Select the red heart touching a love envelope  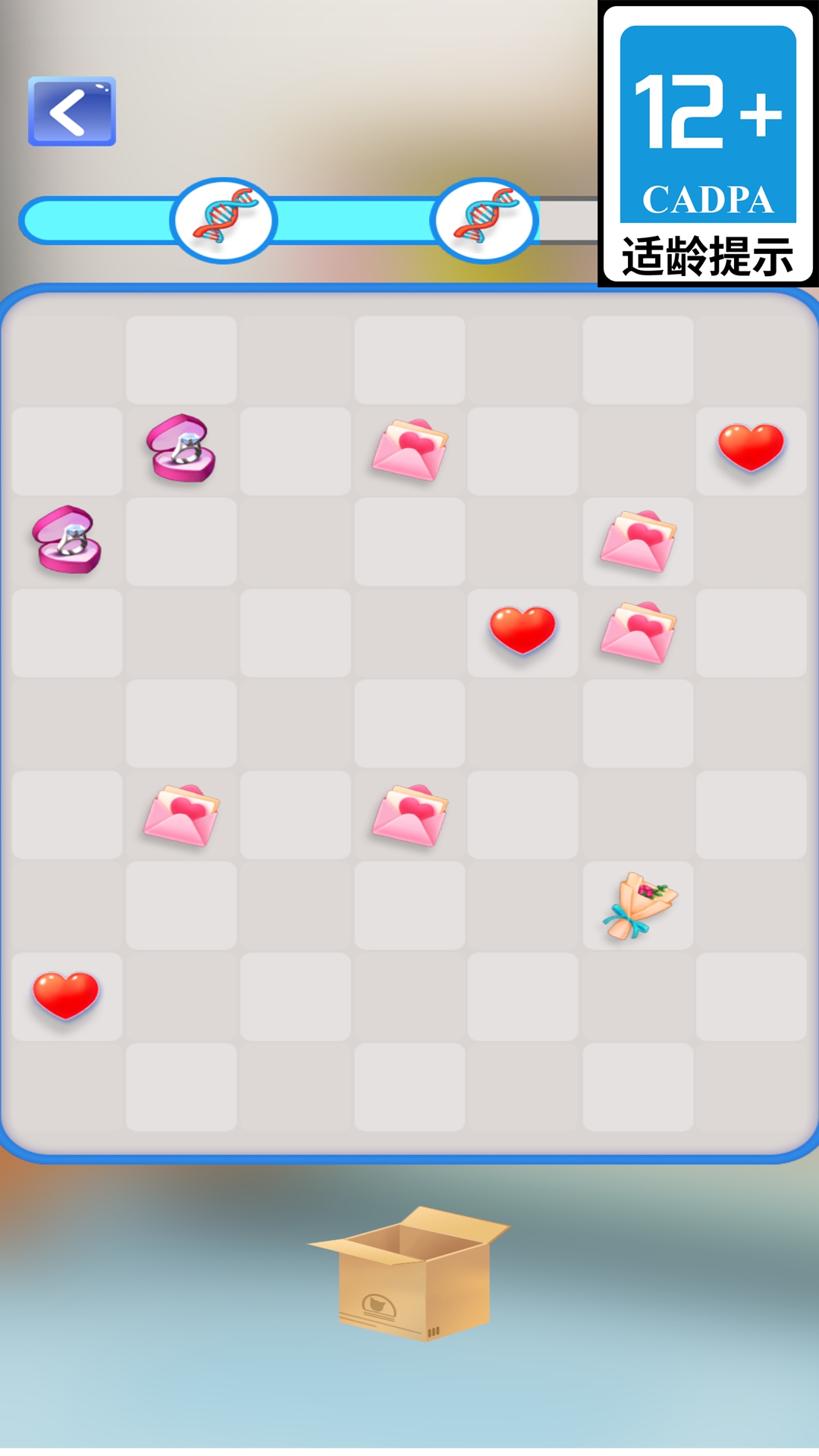522,630
